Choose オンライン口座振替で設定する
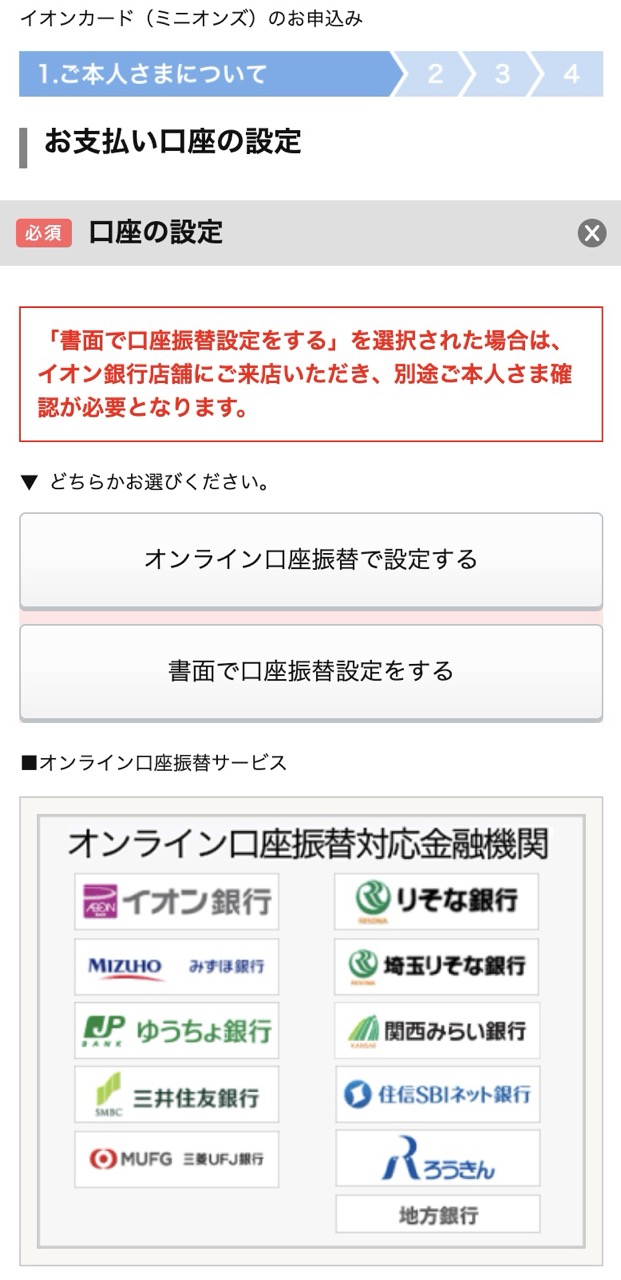The height and width of the screenshot is (1280, 621). pyautogui.click(x=310, y=559)
